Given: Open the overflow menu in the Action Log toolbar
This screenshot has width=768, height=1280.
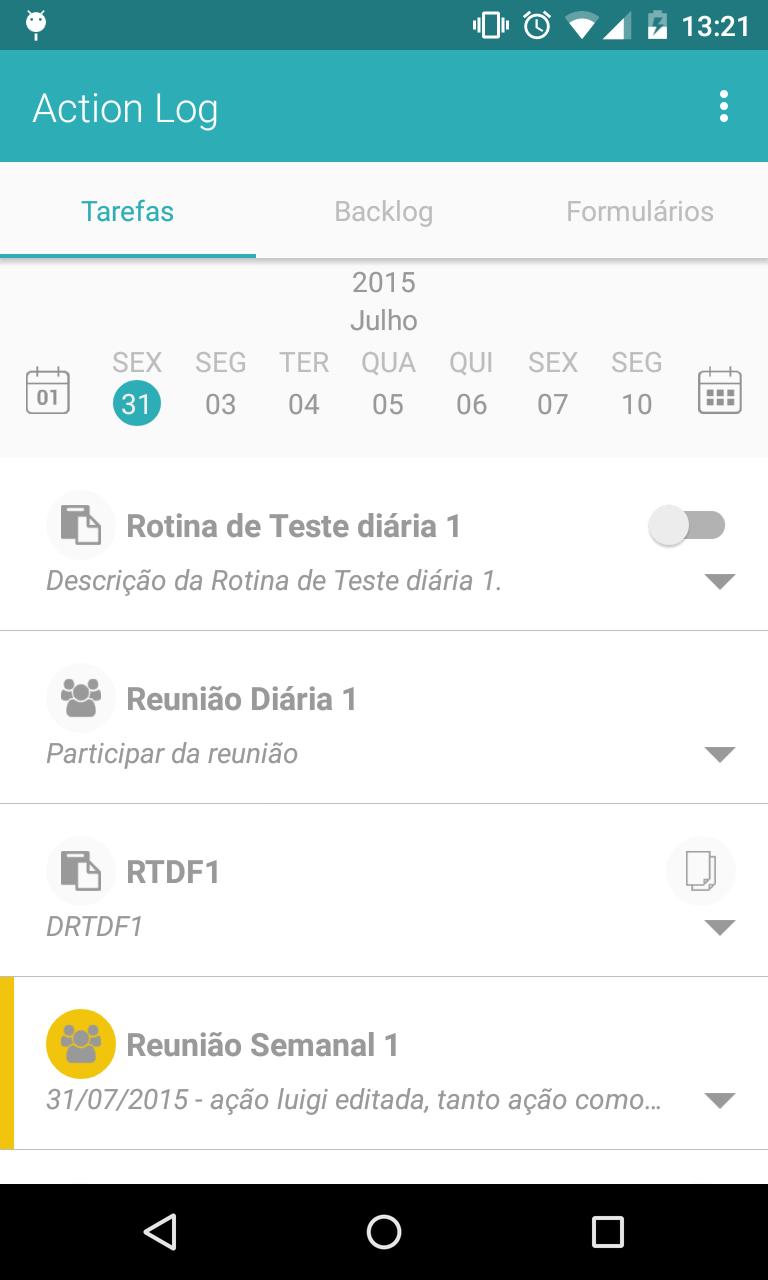Looking at the screenshot, I should pyautogui.click(x=724, y=105).
